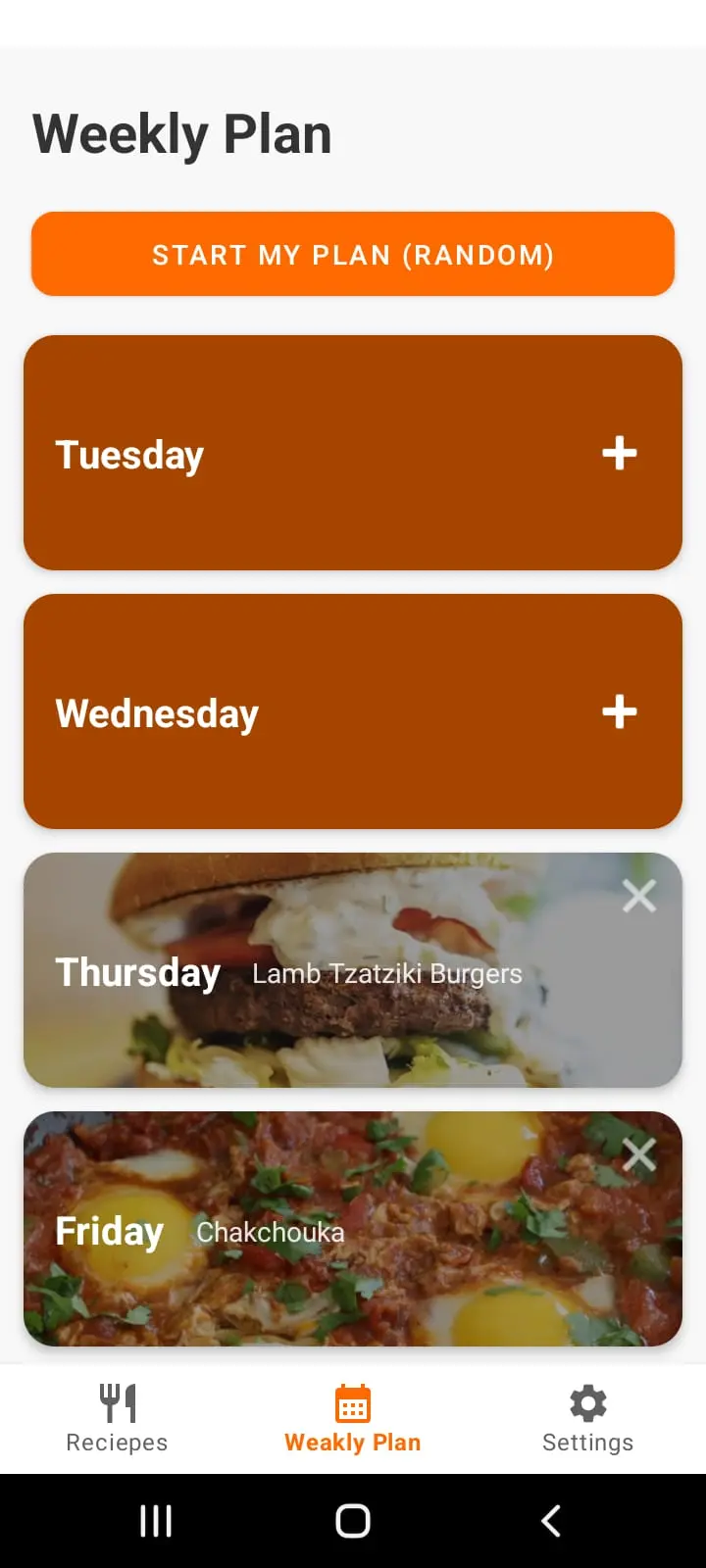Switch to the Reciepes tab
The image size is (706, 1568).
[x=117, y=1417]
